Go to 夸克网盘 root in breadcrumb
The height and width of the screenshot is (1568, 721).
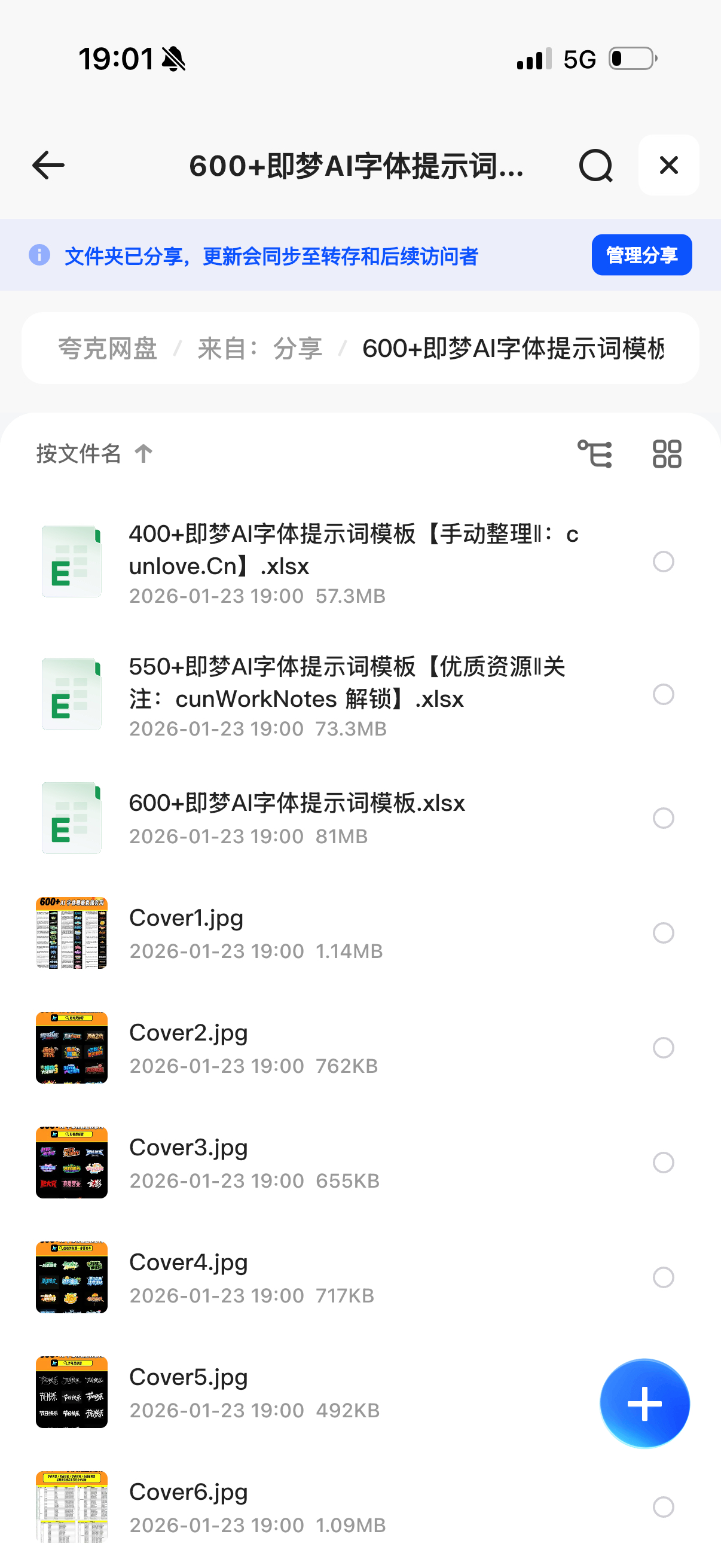point(108,349)
